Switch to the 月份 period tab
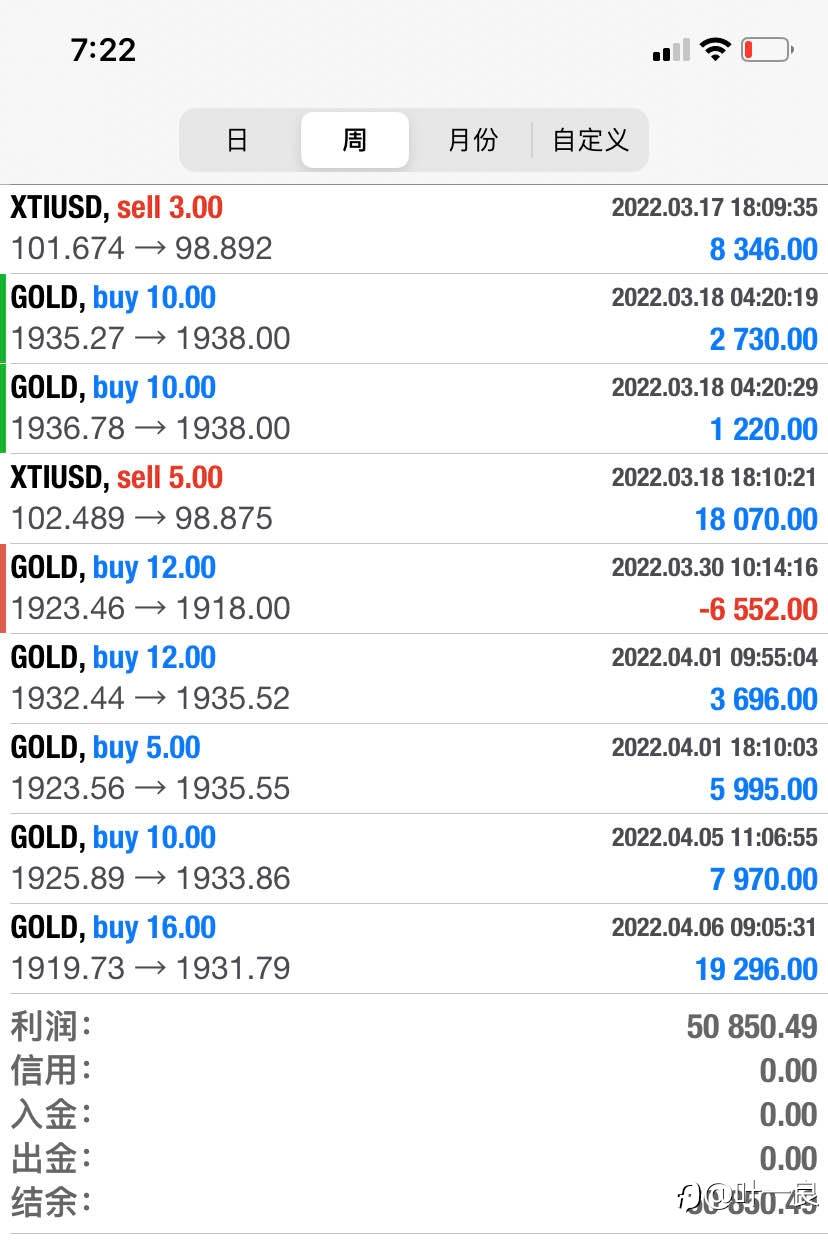This screenshot has width=828, height=1244. click(472, 140)
